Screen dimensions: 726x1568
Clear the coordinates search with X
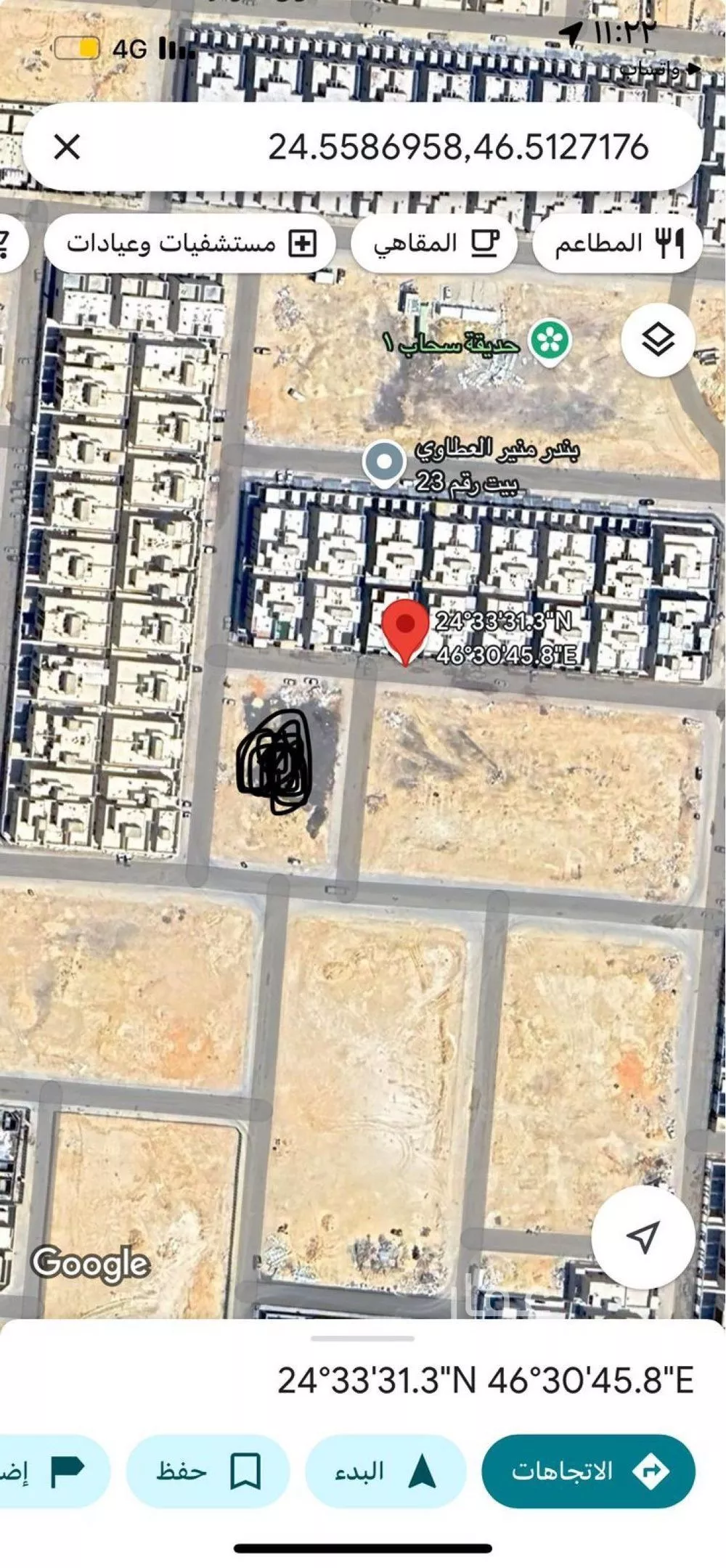[67, 147]
